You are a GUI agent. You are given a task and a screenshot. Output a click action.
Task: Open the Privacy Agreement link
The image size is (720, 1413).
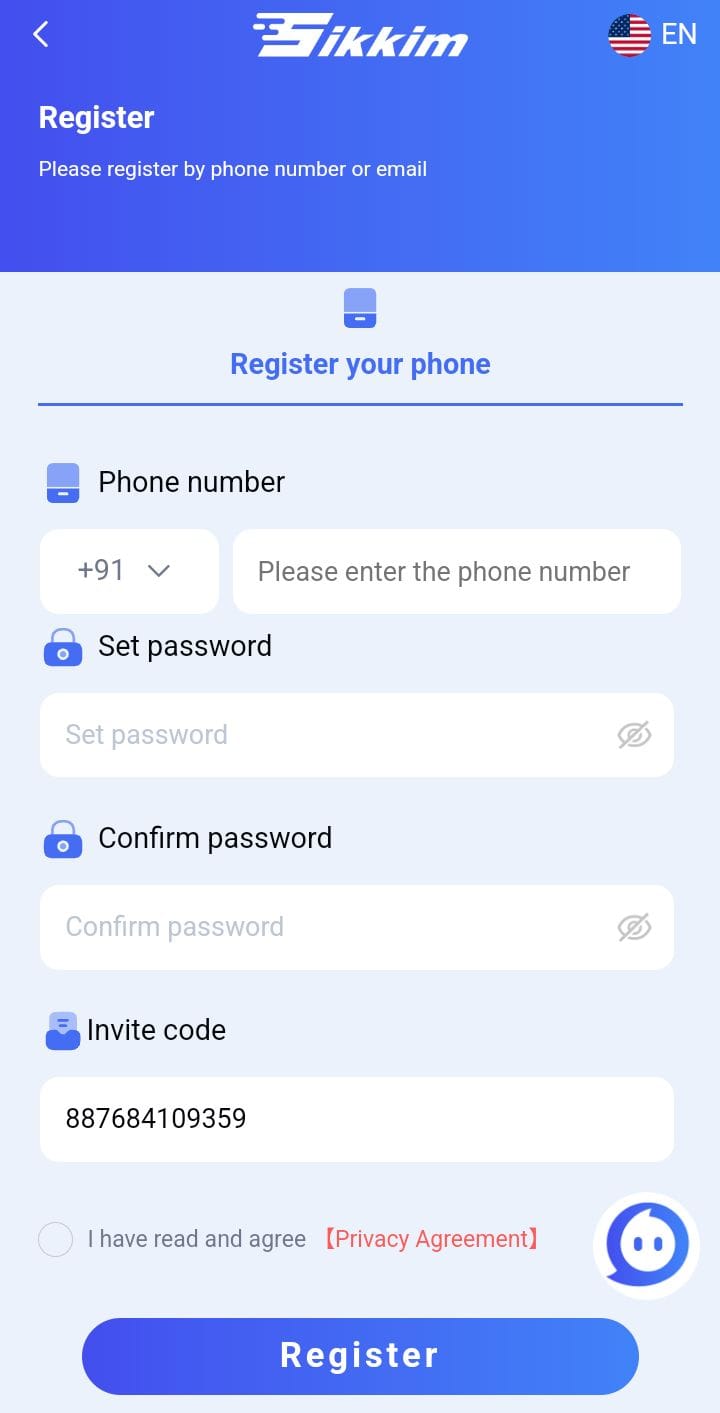pyautogui.click(x=432, y=1239)
